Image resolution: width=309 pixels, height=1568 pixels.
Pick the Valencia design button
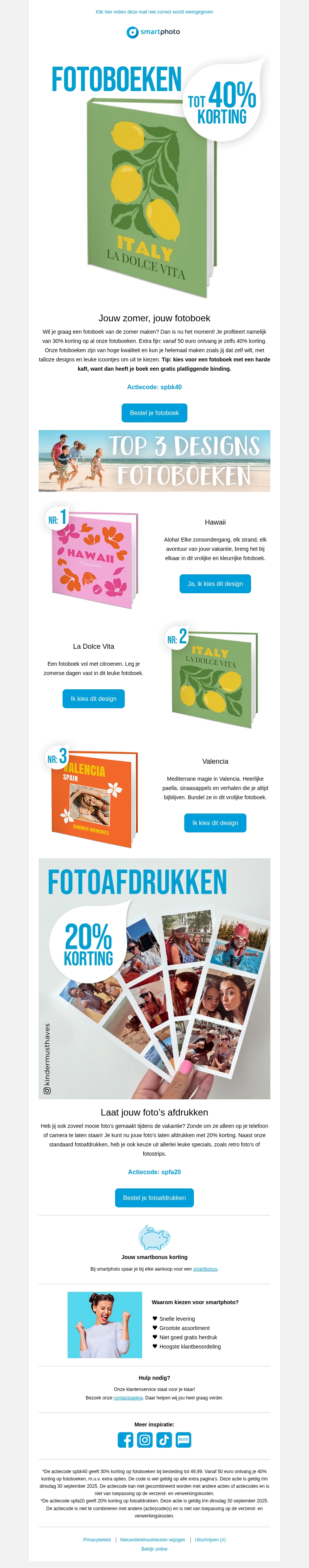[214, 823]
